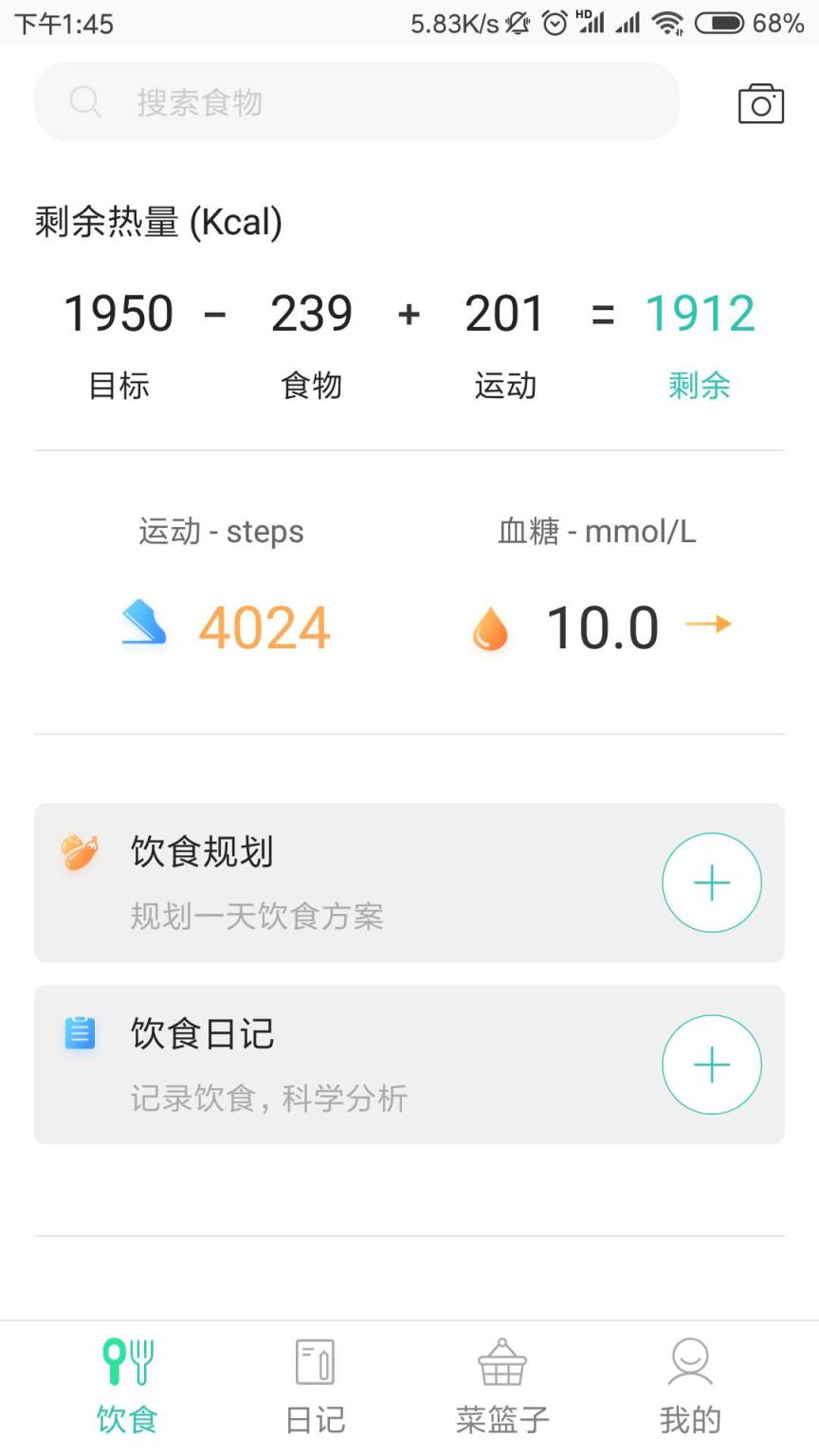Screen dimensions: 819x1456
Task: Tap the fork and spoon 饮食 icon
Action: [x=127, y=1360]
